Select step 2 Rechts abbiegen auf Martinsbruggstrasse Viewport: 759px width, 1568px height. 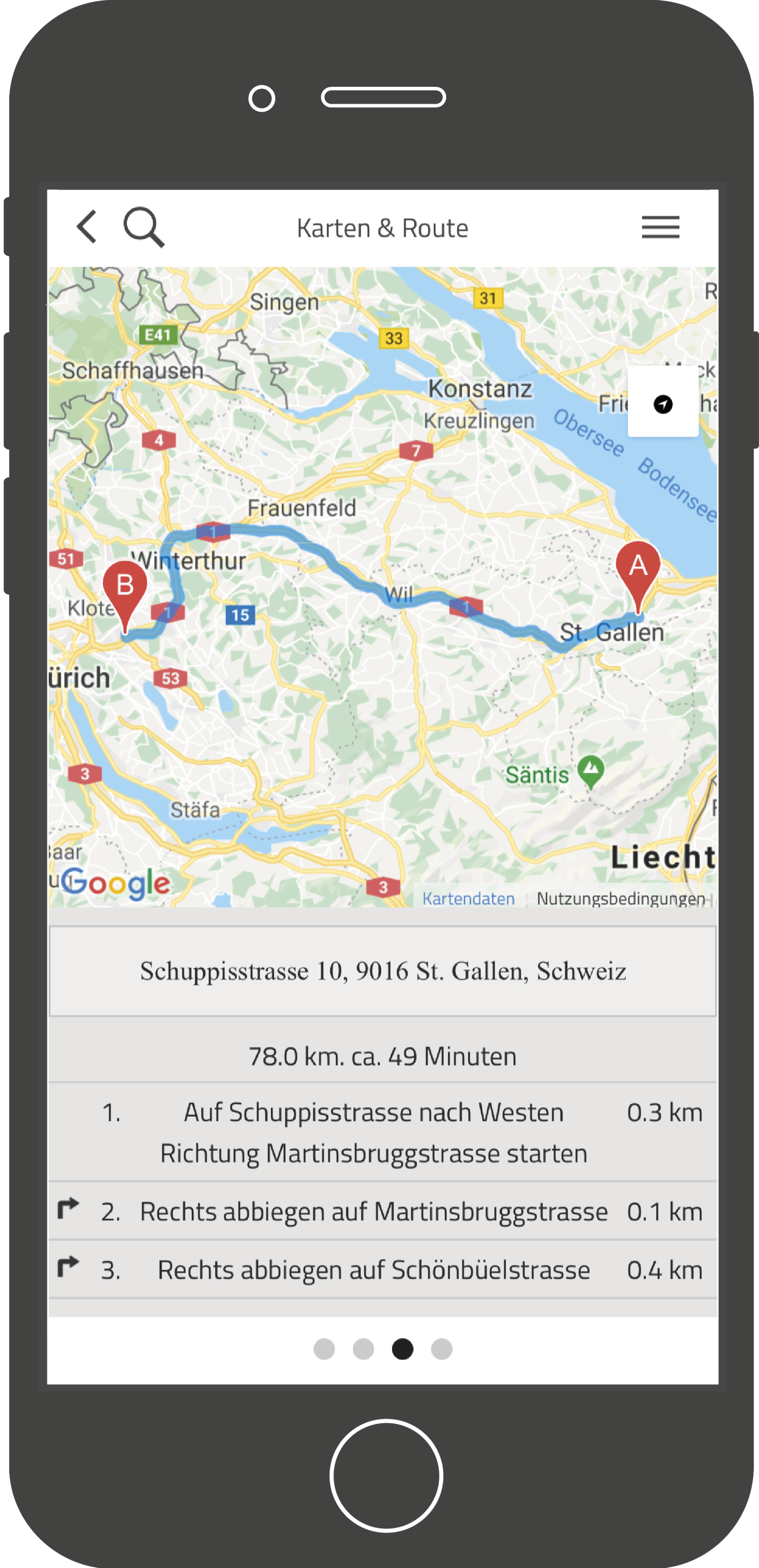tap(373, 1212)
